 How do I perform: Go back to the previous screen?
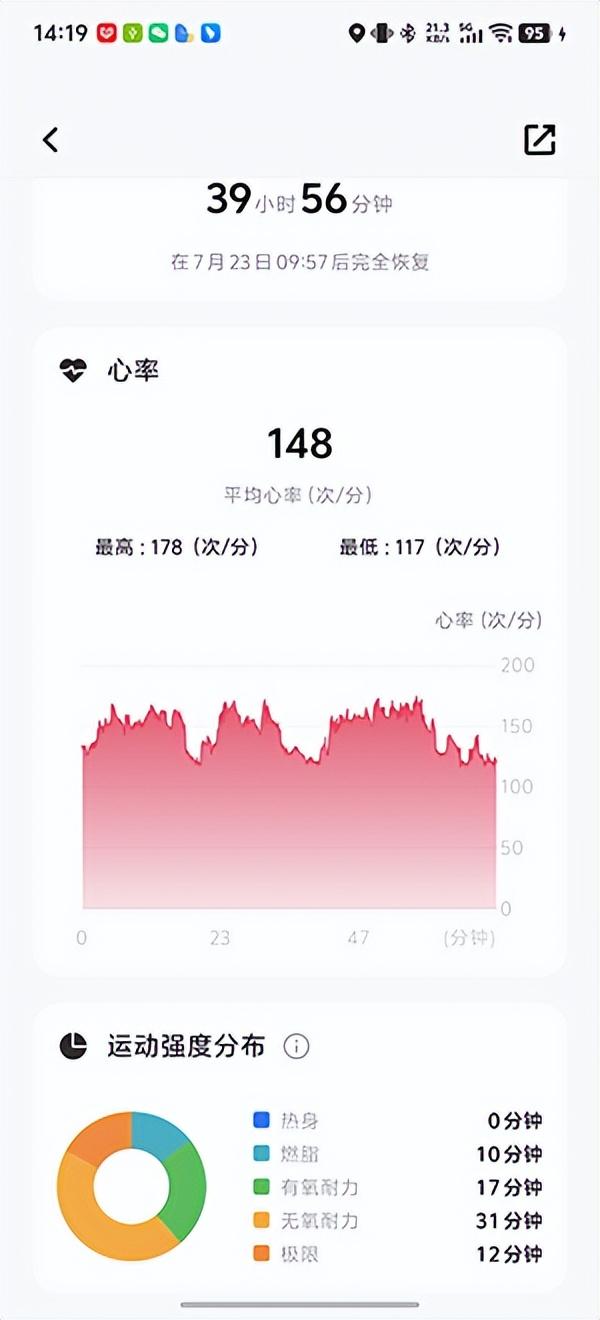tap(51, 140)
